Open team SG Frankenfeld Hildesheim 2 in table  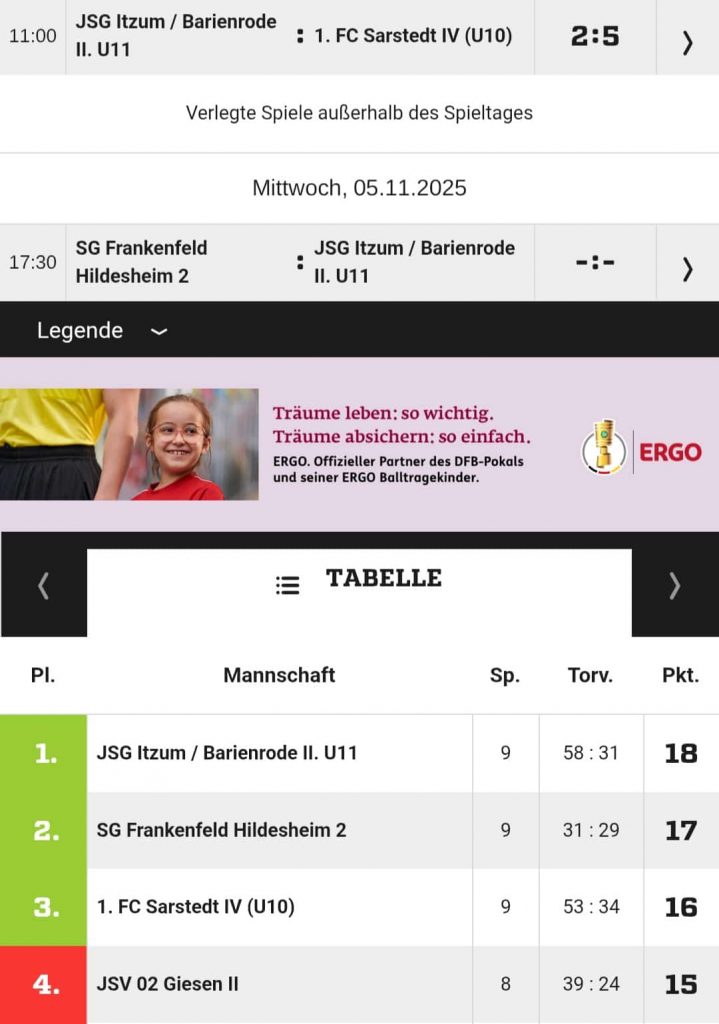click(221, 830)
